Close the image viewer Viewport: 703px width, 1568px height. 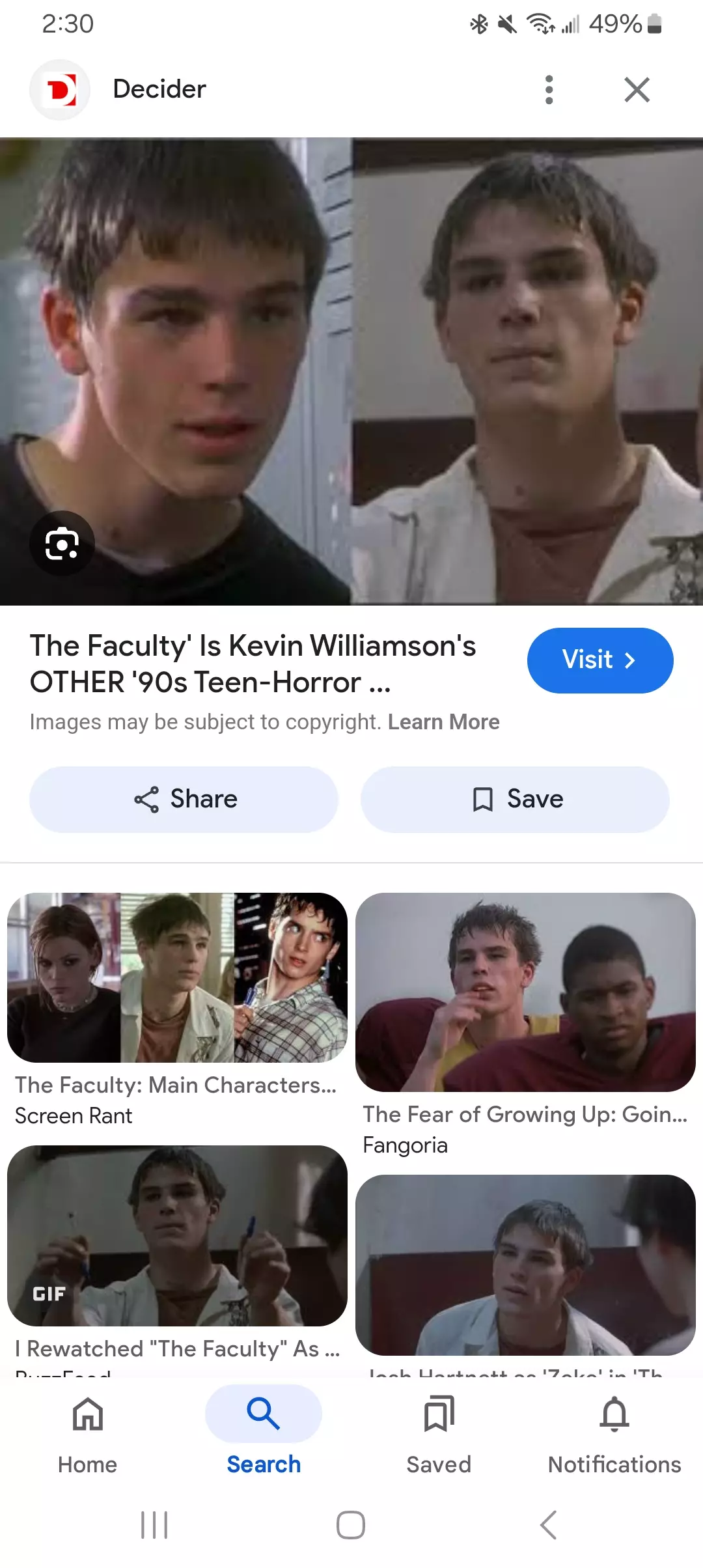point(637,90)
